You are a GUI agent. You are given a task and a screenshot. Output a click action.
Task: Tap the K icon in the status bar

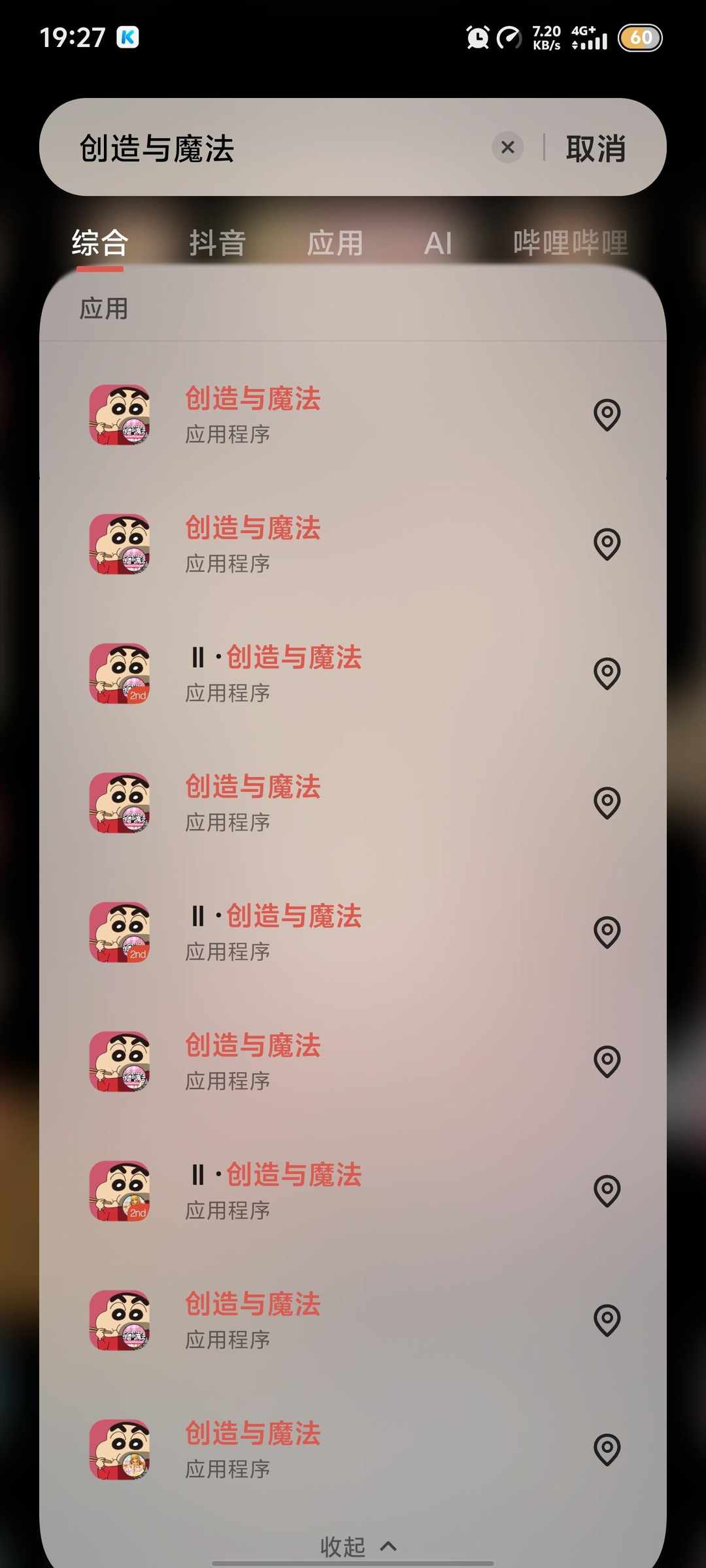click(x=128, y=38)
